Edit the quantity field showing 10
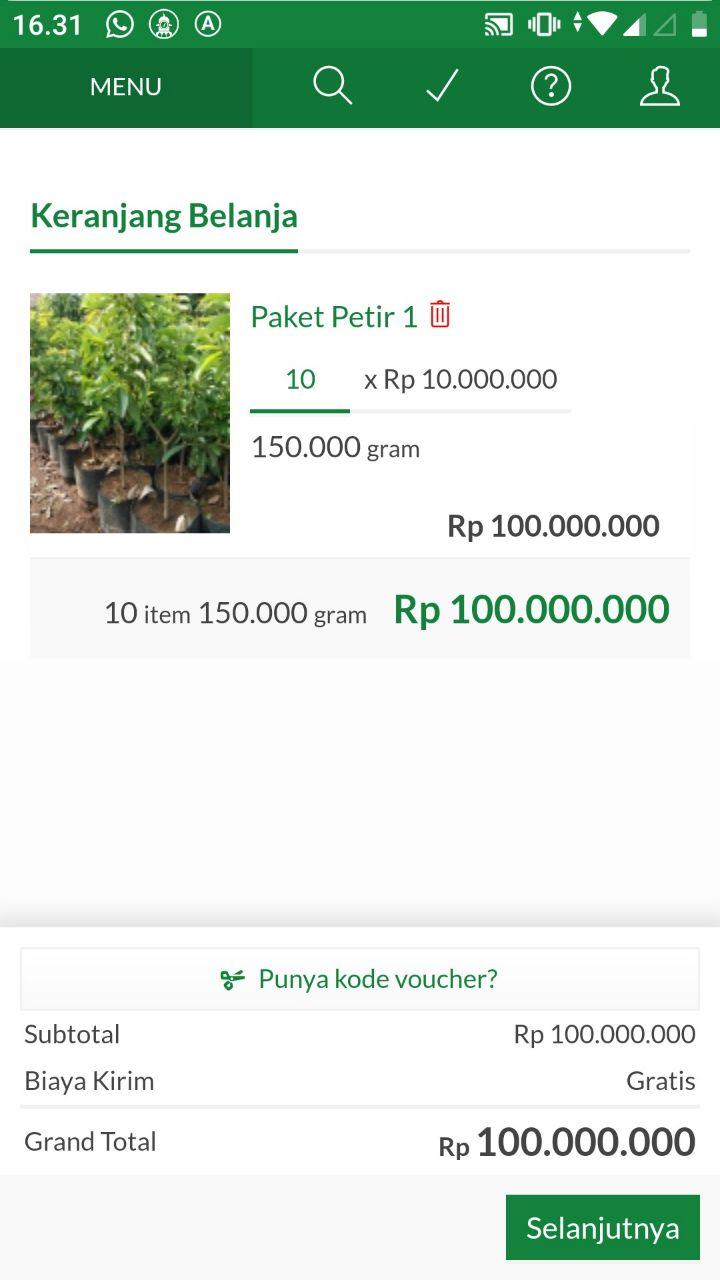 300,380
